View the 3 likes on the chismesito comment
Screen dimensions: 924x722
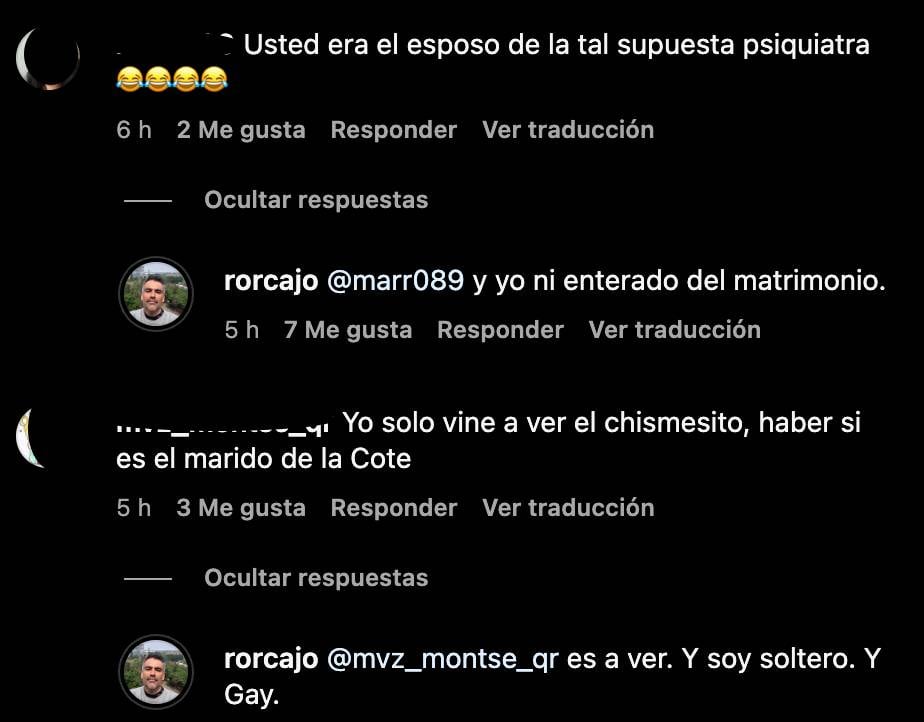(241, 508)
